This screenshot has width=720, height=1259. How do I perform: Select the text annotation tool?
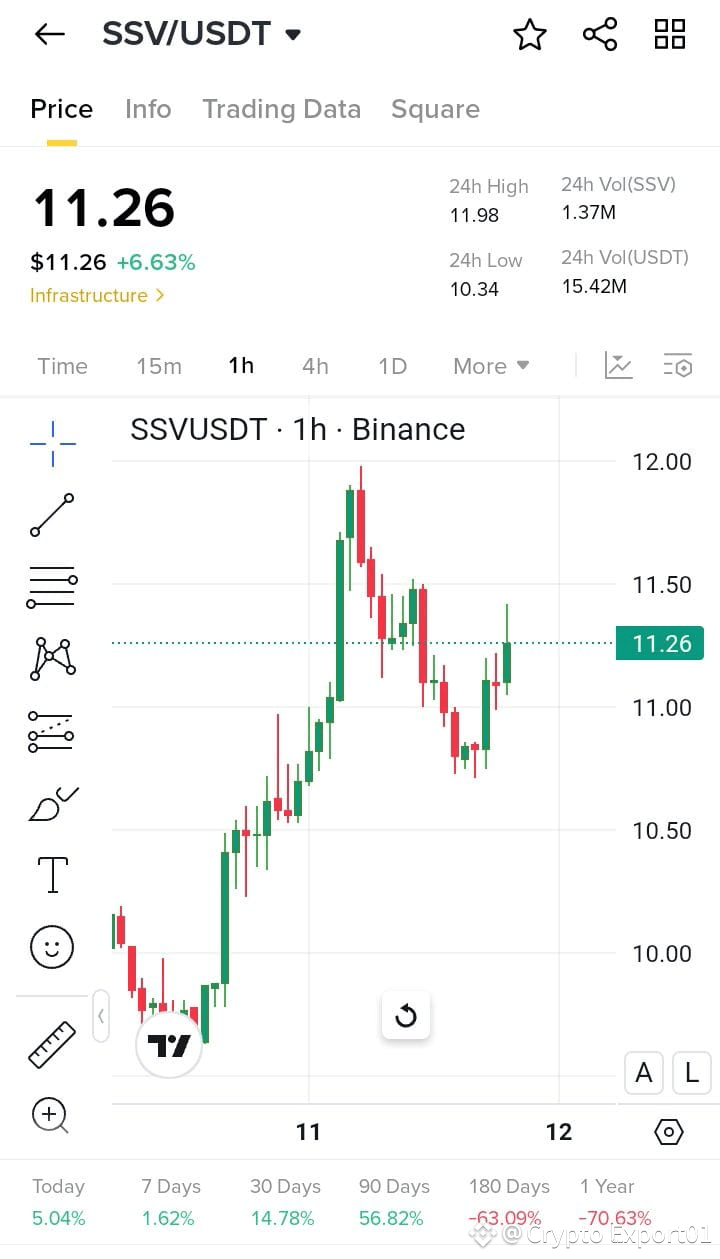point(50,873)
